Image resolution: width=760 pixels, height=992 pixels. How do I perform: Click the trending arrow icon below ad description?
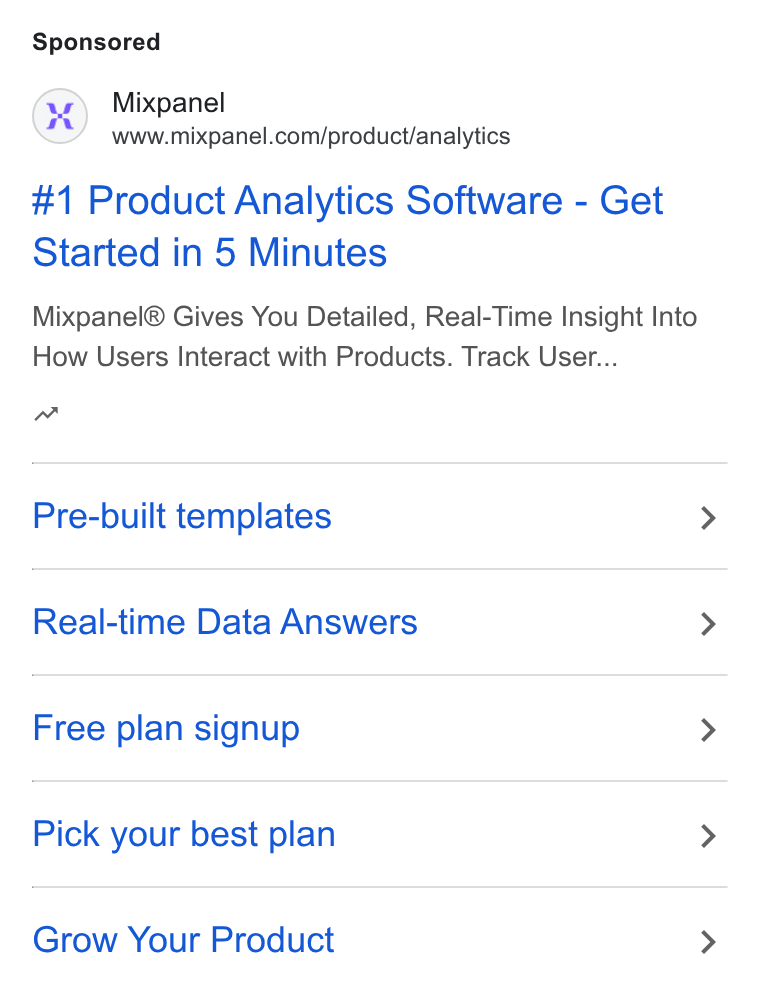click(x=46, y=413)
